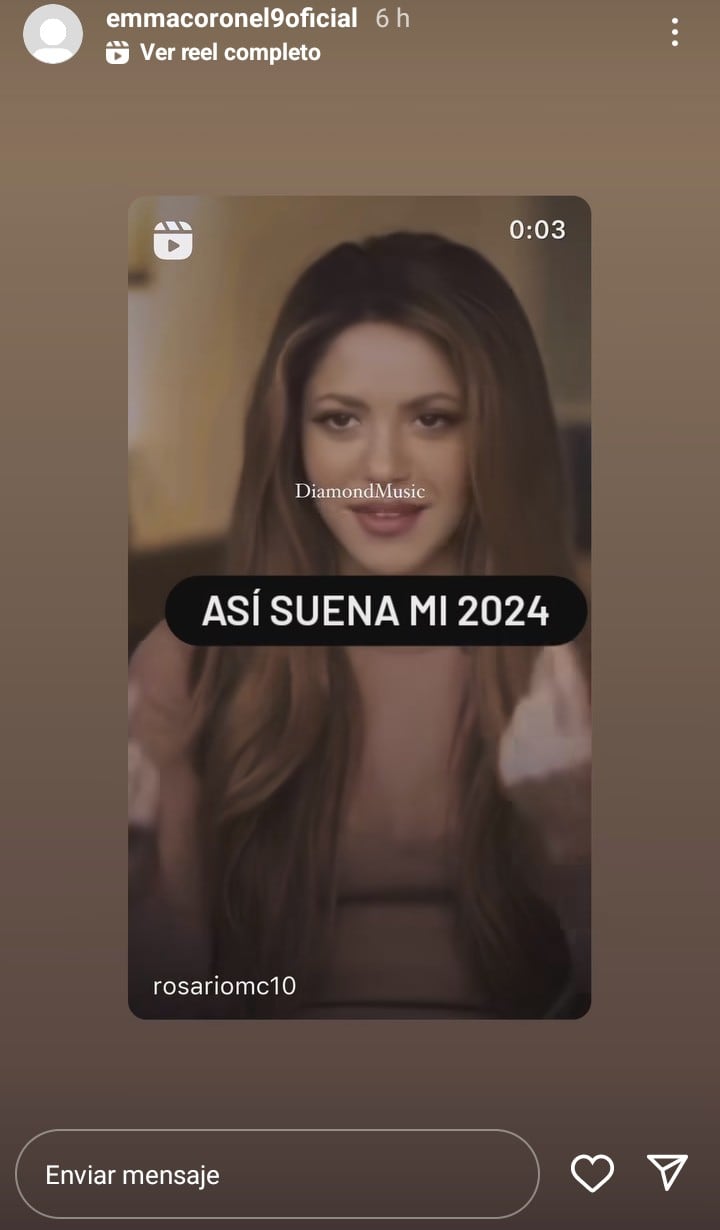Like this story with the heart

(x=592, y=1173)
